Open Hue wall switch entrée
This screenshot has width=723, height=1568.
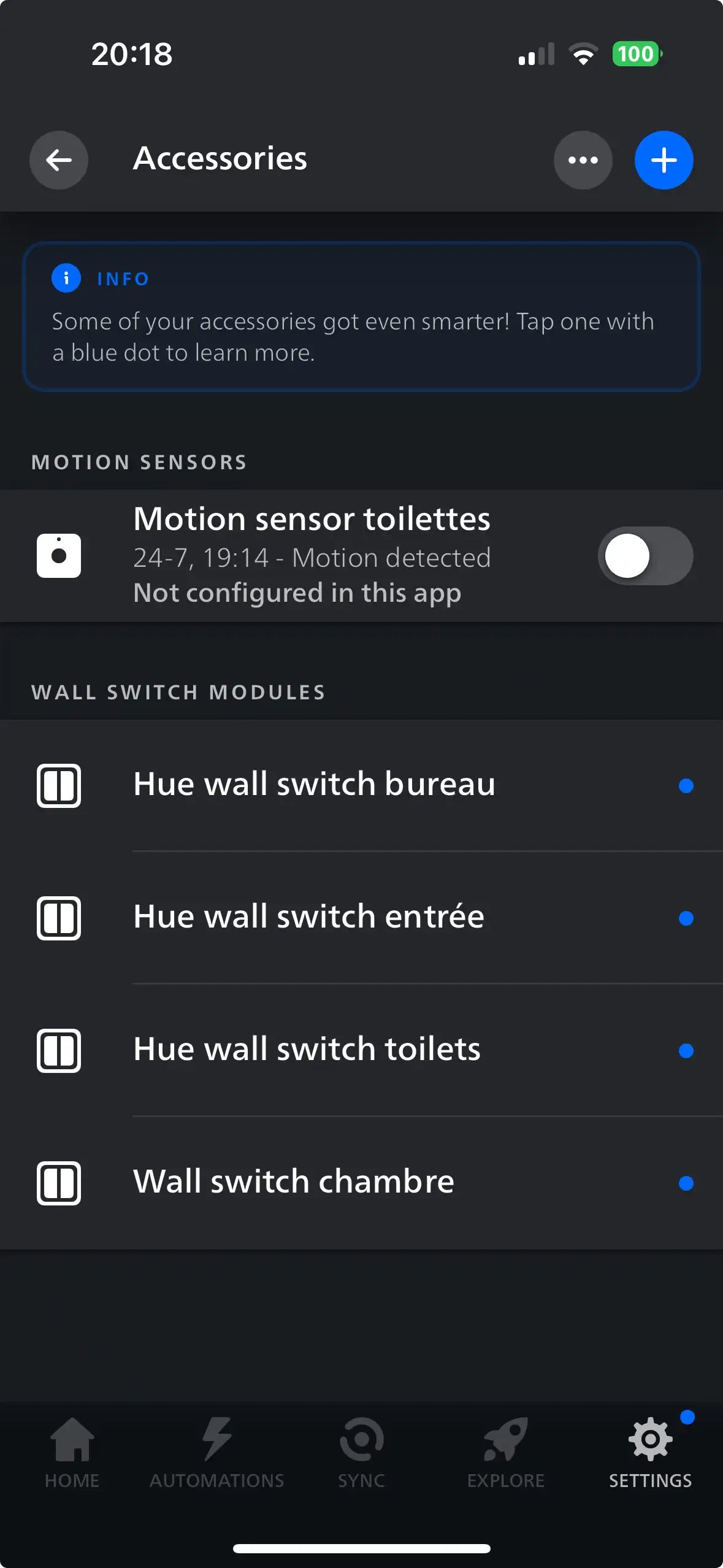(308, 917)
